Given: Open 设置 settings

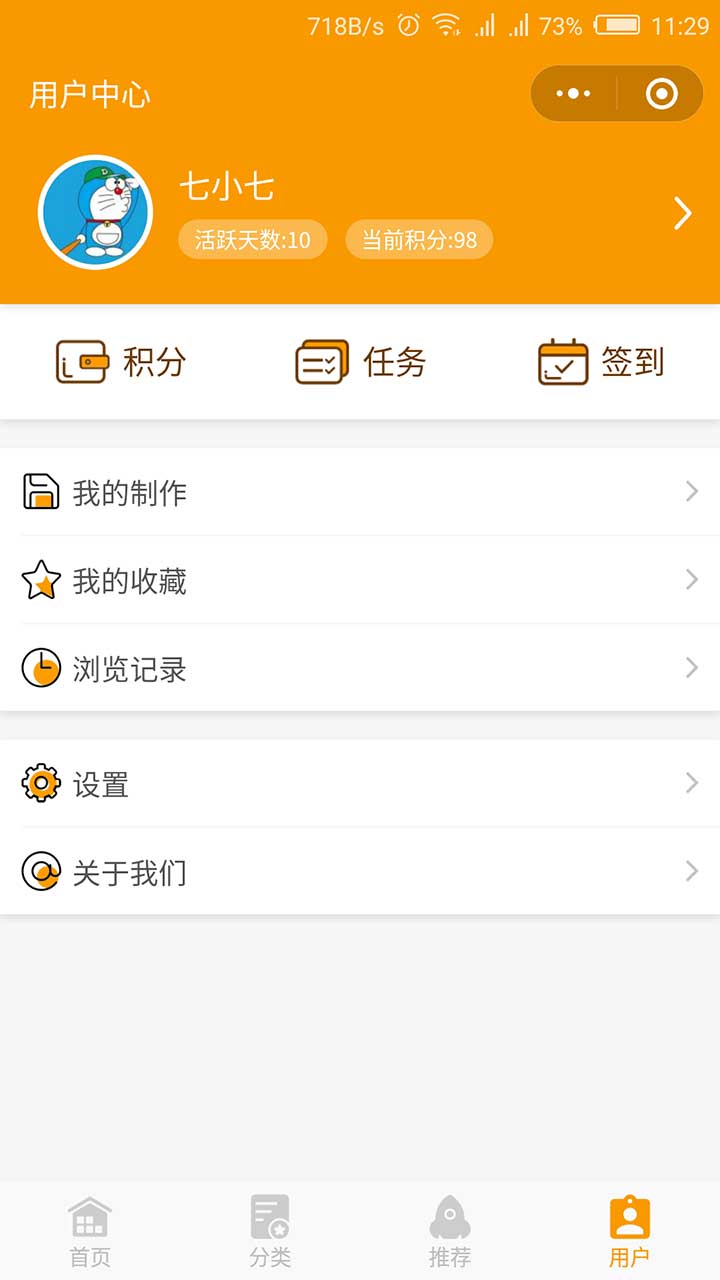Looking at the screenshot, I should point(360,784).
